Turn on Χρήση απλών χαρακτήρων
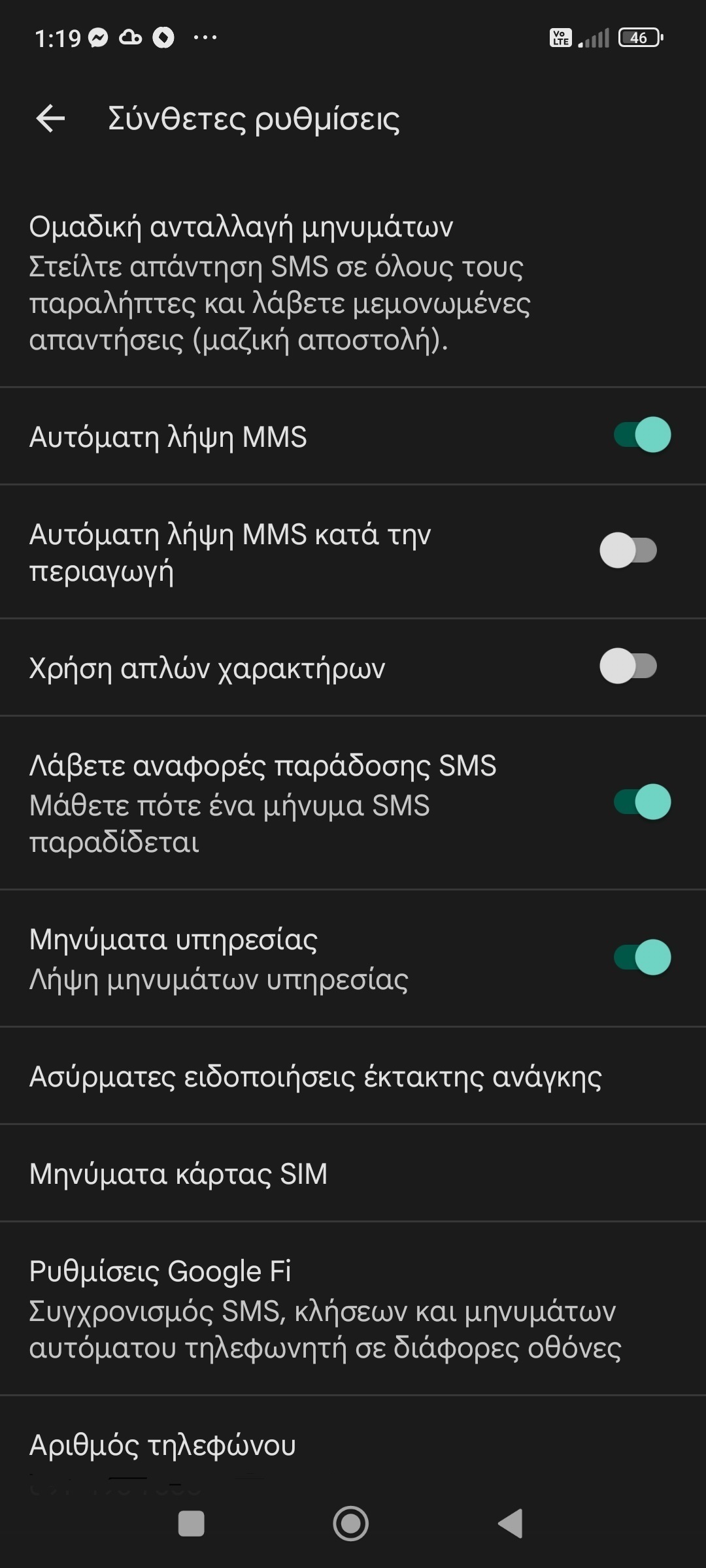The height and width of the screenshot is (1568, 706). coord(628,666)
